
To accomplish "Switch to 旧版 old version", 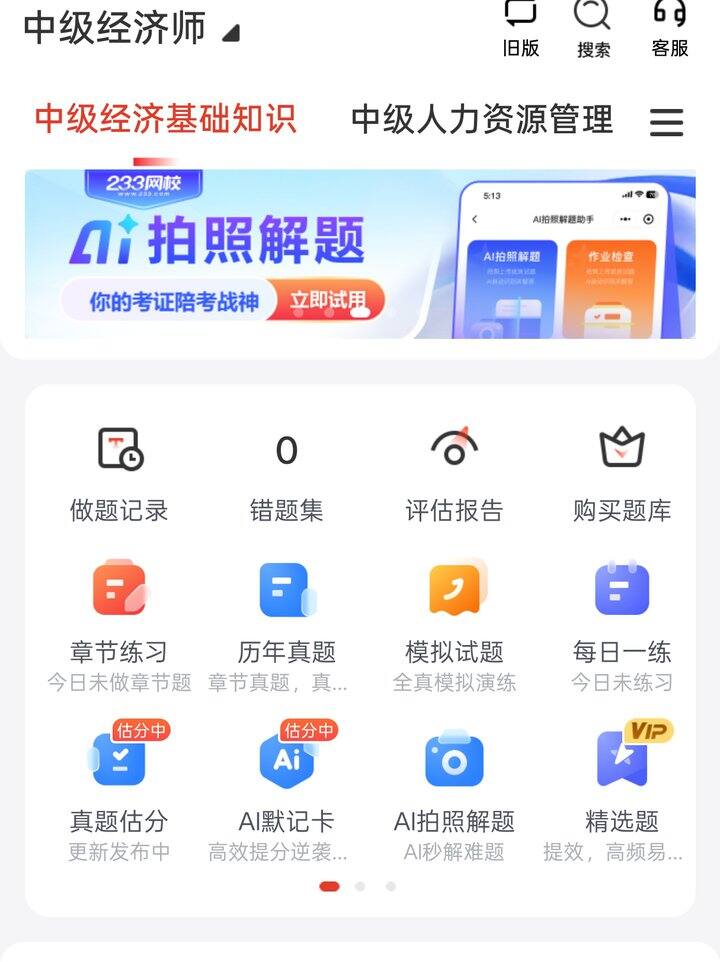I will (x=520, y=28).
